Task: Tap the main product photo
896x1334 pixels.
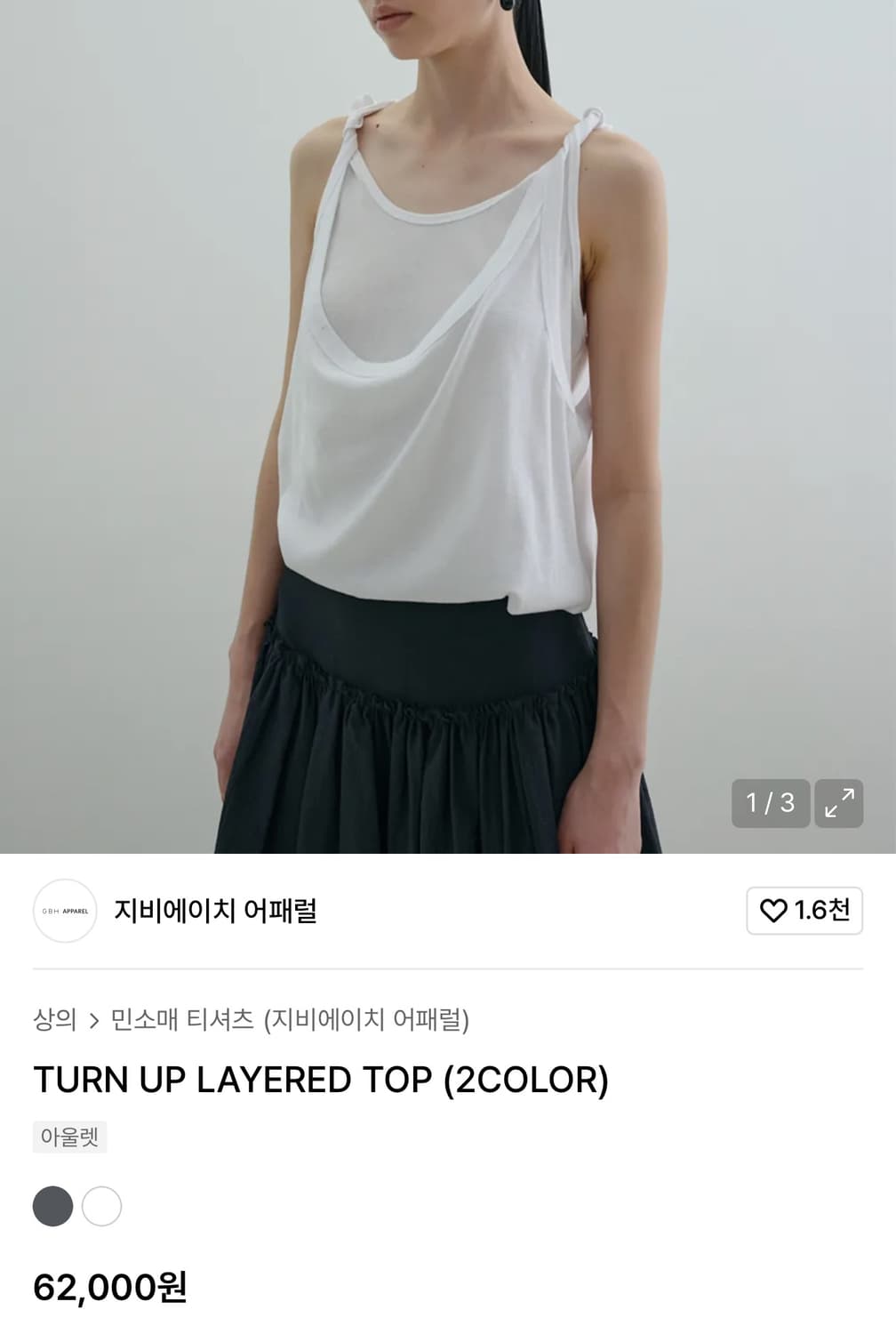Action: point(448,427)
